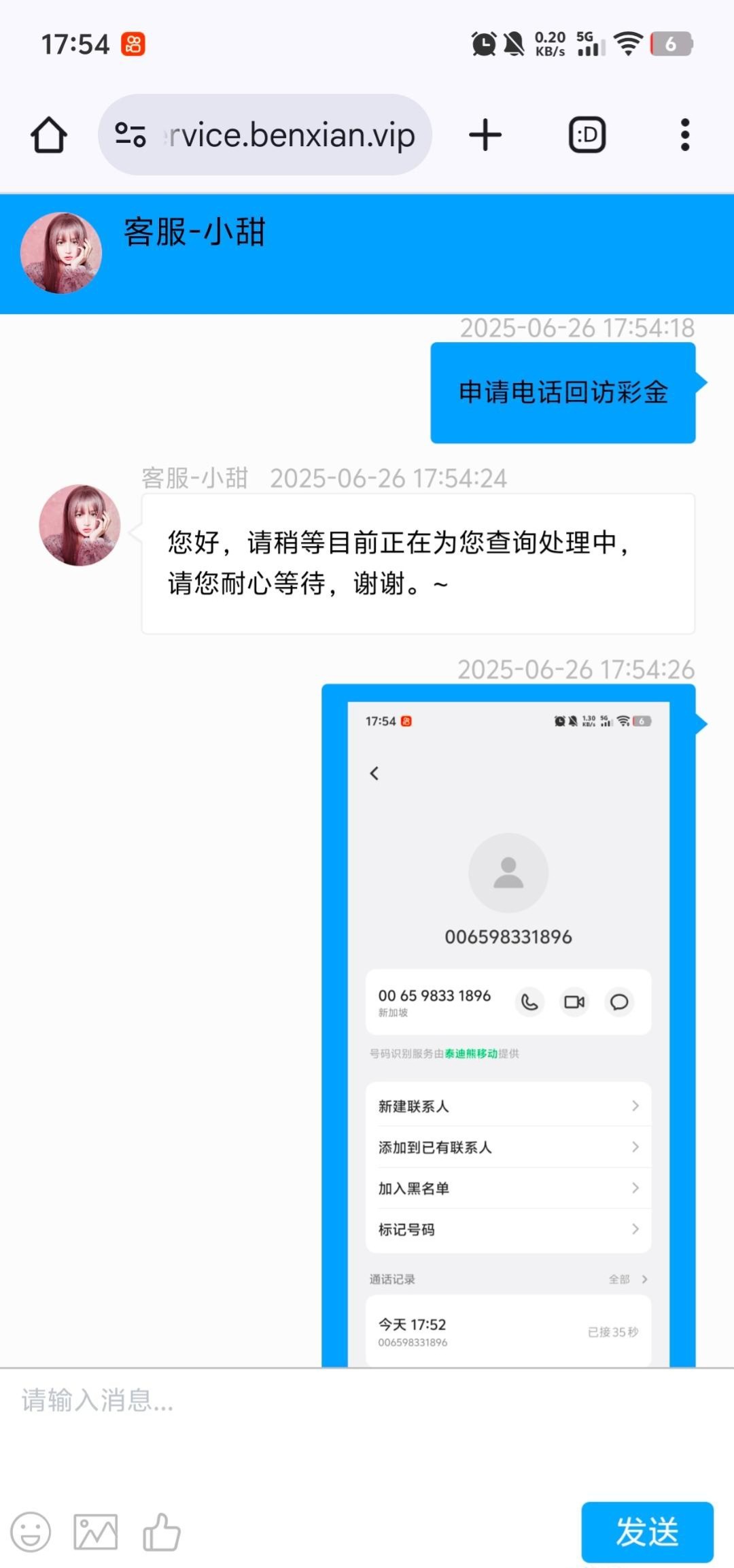Attach a picture to the chat
The height and width of the screenshot is (1568, 734).
click(x=96, y=1532)
